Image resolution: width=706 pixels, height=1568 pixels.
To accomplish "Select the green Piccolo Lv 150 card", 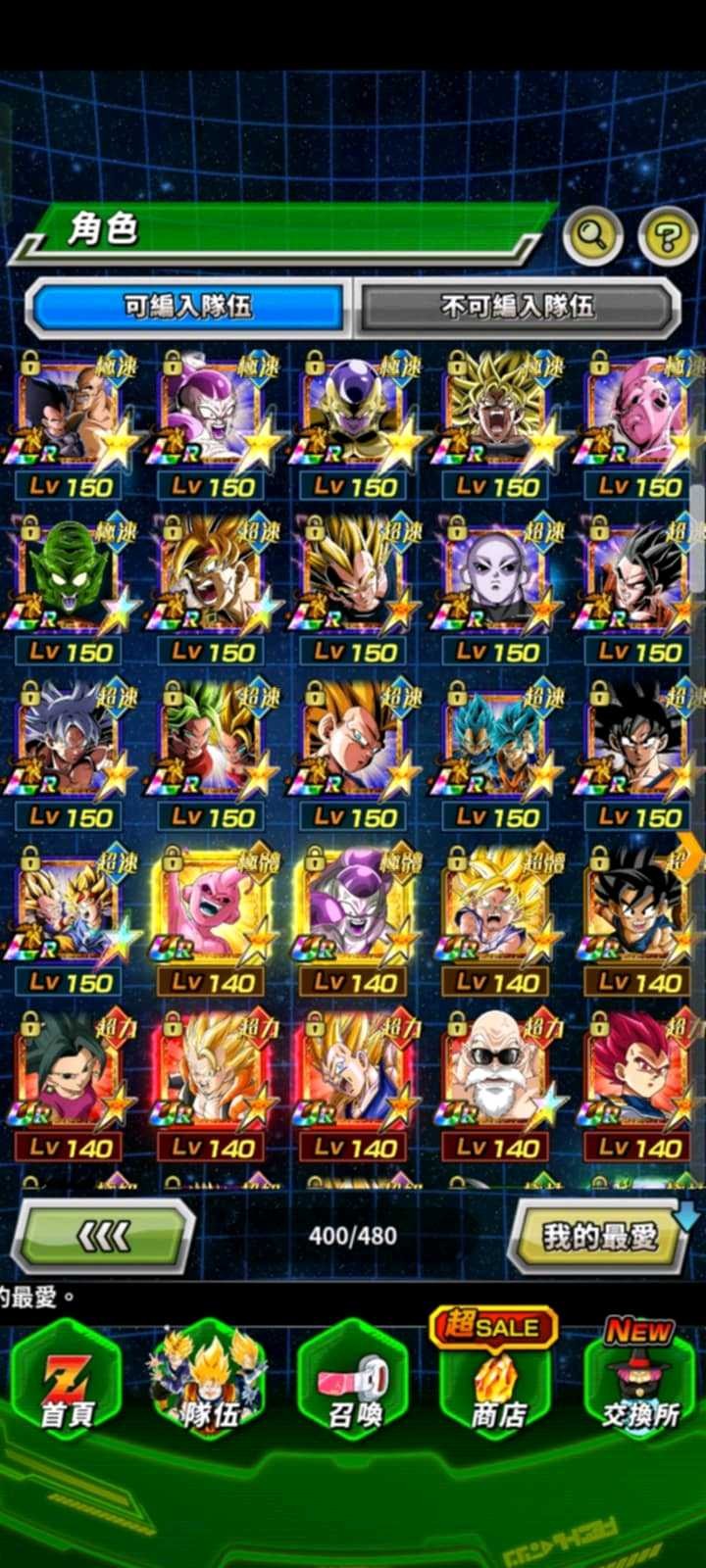I will [69, 578].
